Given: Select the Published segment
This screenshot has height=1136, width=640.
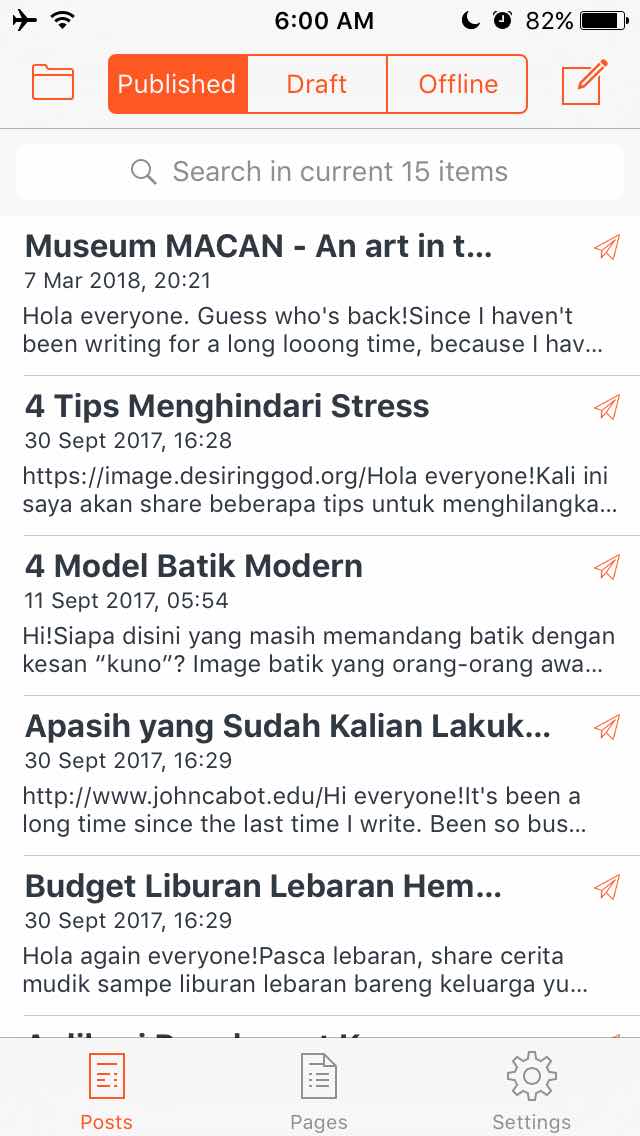Looking at the screenshot, I should (177, 84).
